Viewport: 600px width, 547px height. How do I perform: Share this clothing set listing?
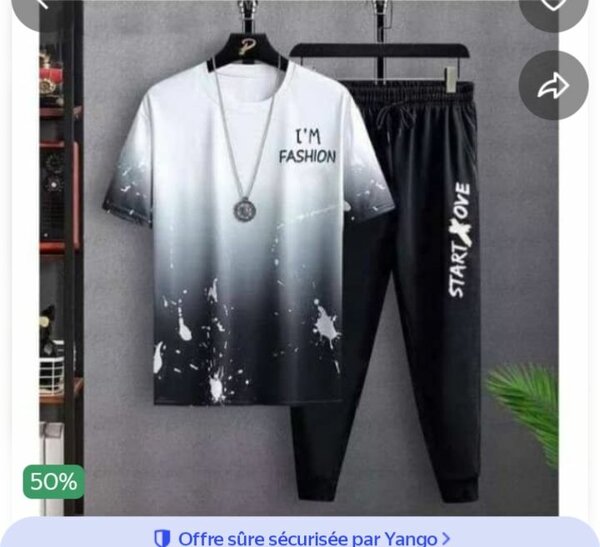553,86
